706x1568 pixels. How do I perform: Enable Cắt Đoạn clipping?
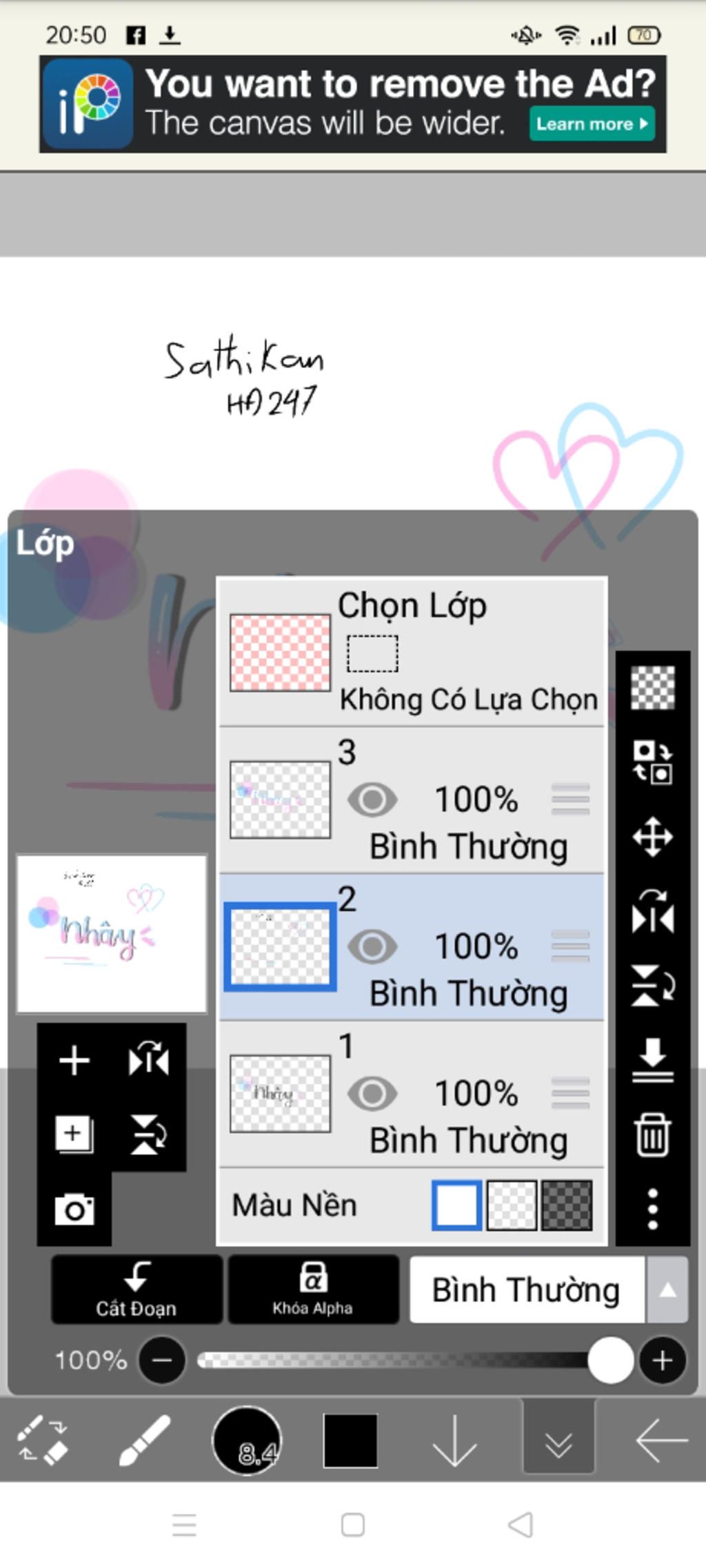click(137, 1289)
